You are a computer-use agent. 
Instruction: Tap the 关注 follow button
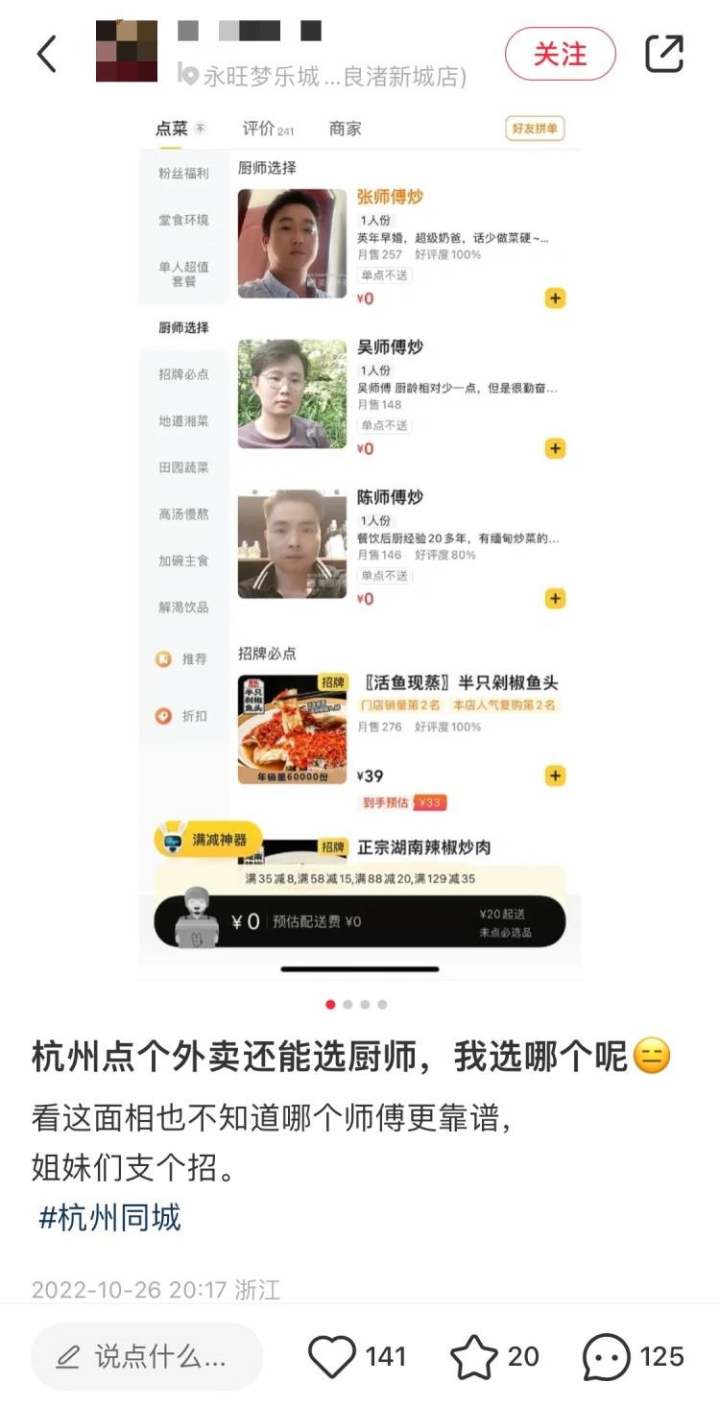(560, 53)
